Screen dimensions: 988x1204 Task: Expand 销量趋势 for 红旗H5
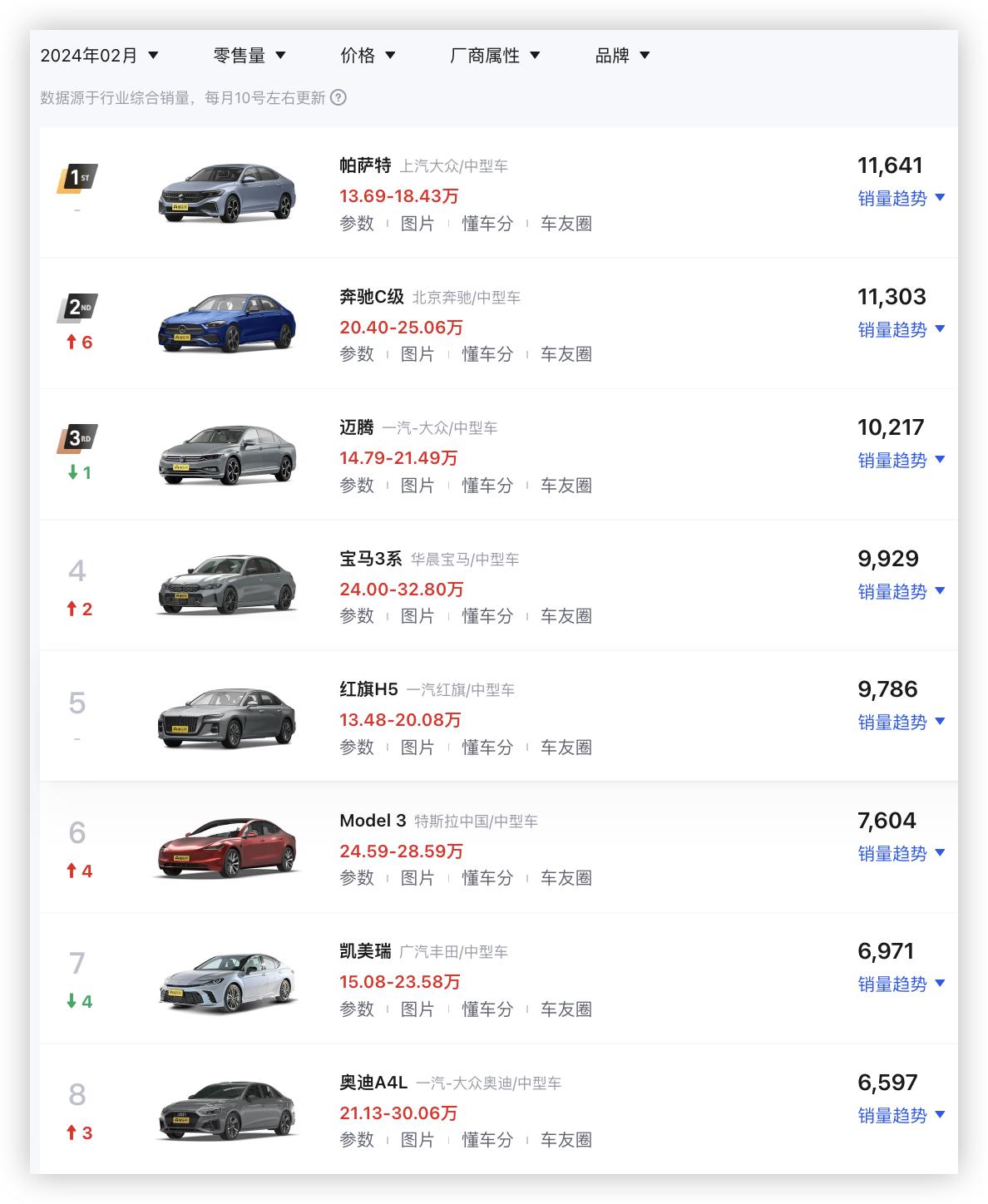click(x=901, y=722)
